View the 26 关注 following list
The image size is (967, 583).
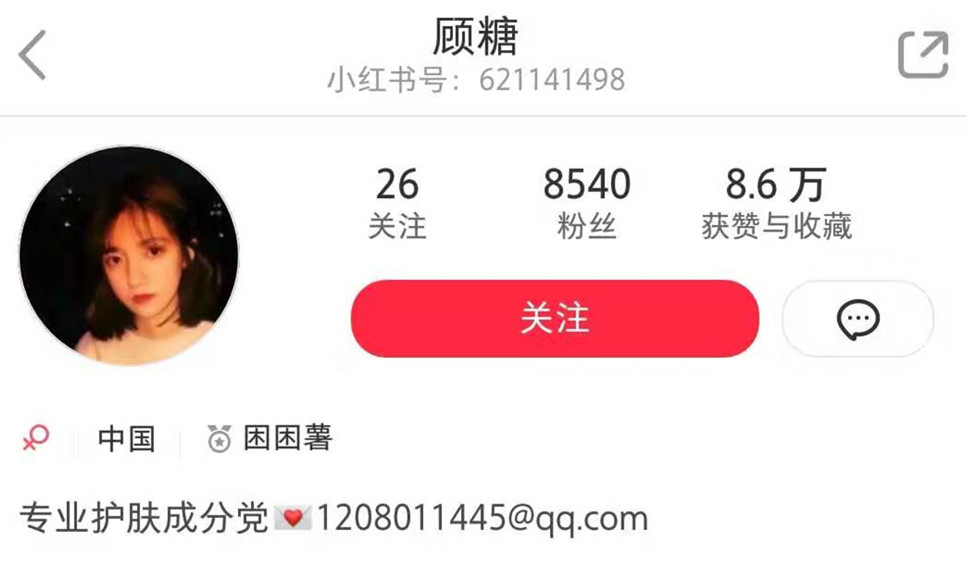coord(397,204)
